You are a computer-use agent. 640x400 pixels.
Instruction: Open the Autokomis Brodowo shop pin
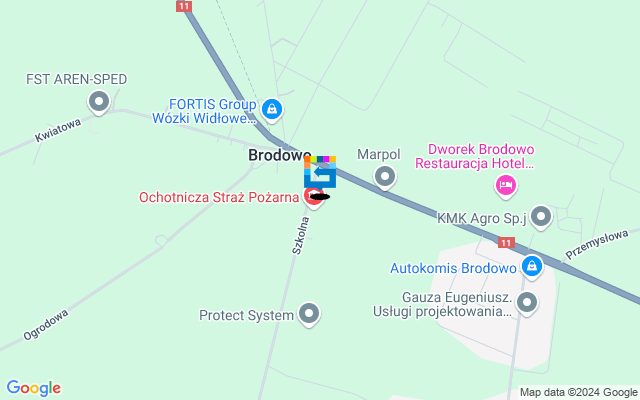(532, 266)
